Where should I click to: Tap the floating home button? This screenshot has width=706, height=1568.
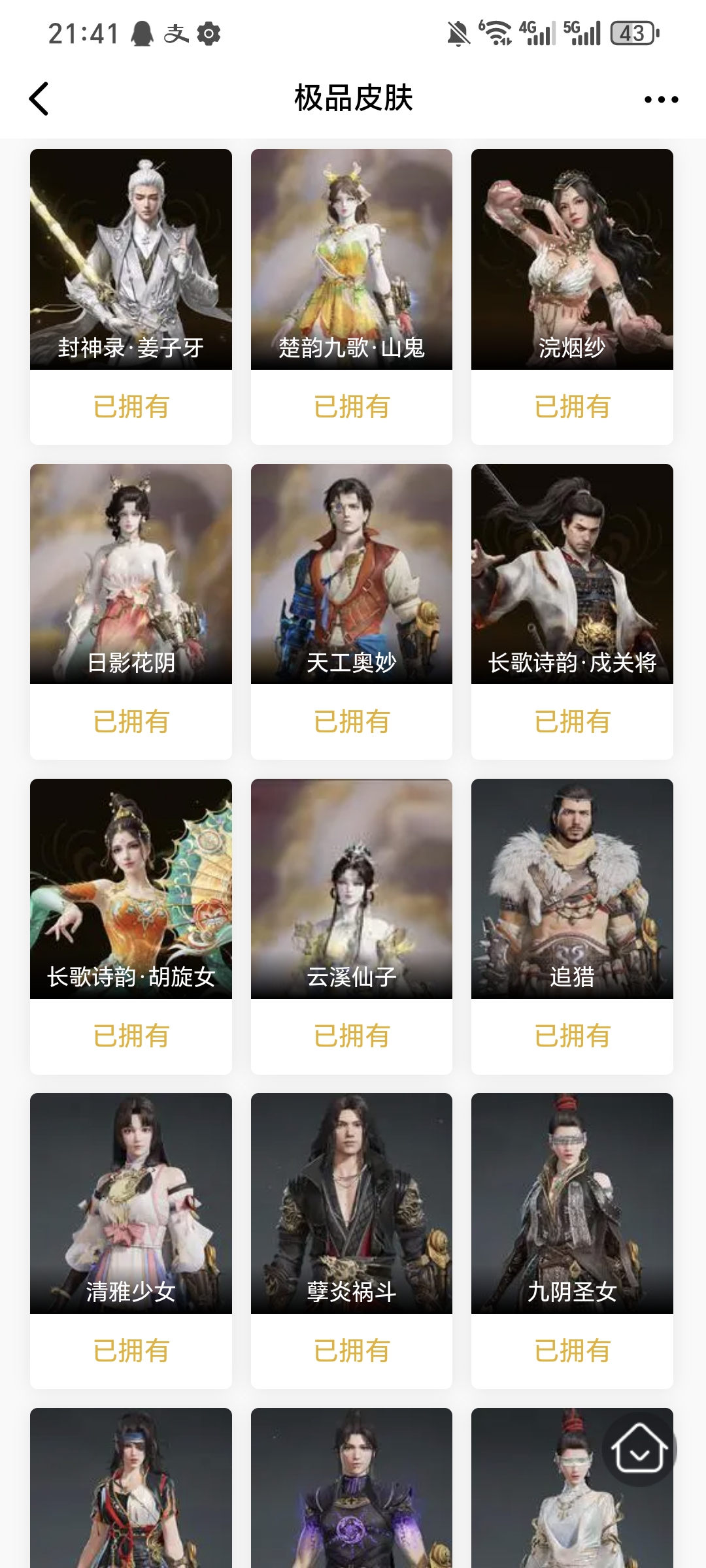(x=639, y=1449)
